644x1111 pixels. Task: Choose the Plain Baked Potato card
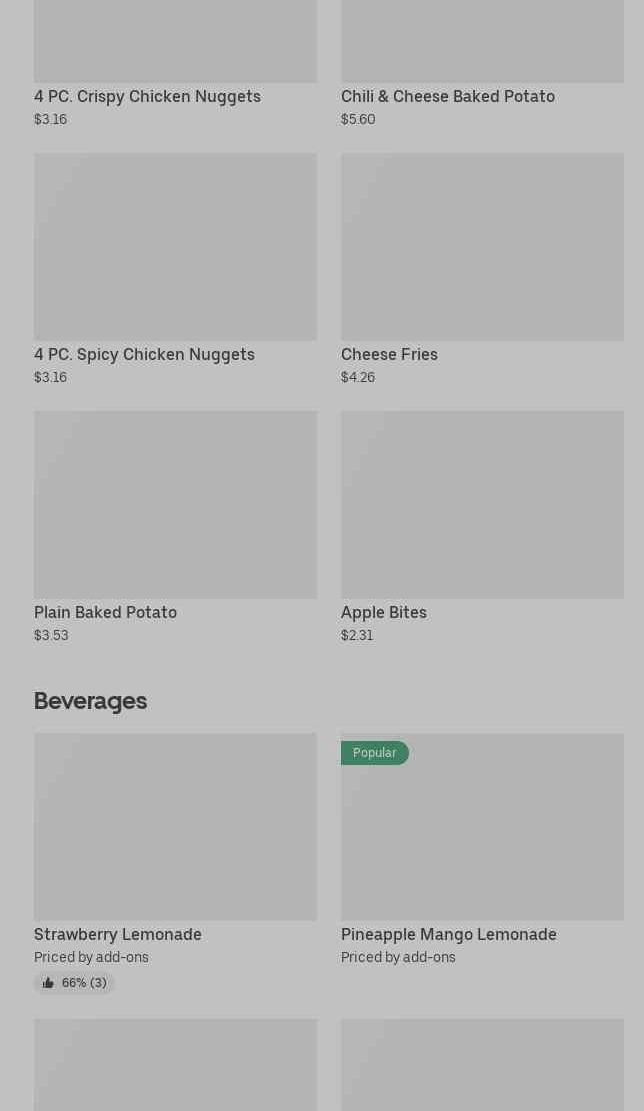pyautogui.click(x=175, y=527)
